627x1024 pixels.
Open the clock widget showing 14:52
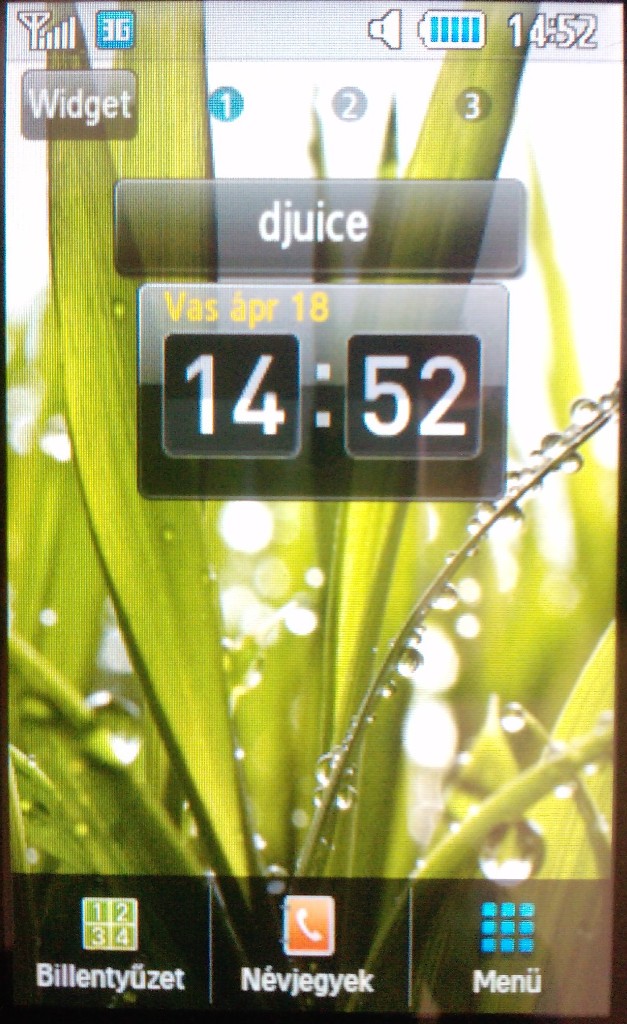tap(322, 393)
